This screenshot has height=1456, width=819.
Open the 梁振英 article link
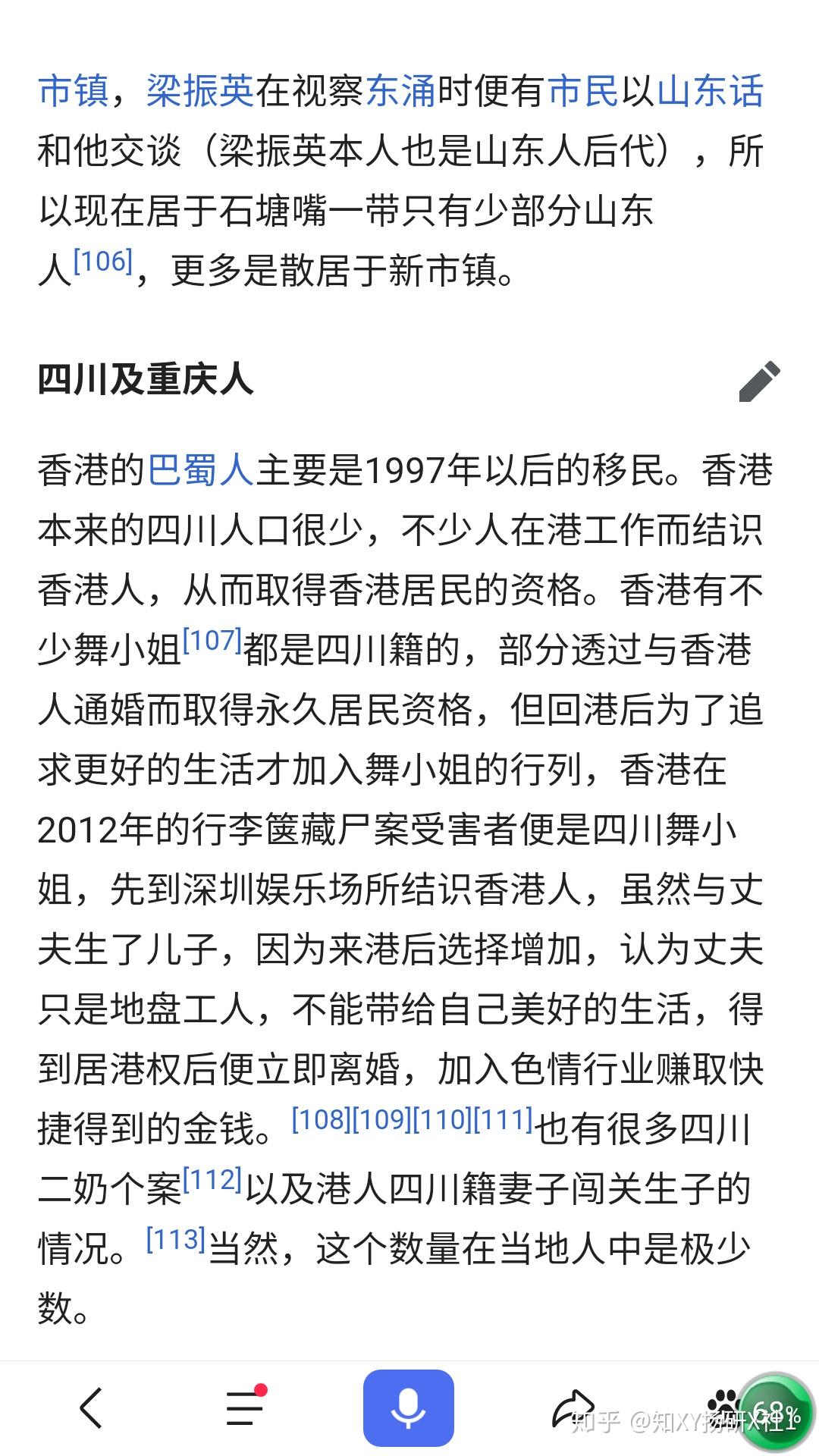click(x=200, y=91)
